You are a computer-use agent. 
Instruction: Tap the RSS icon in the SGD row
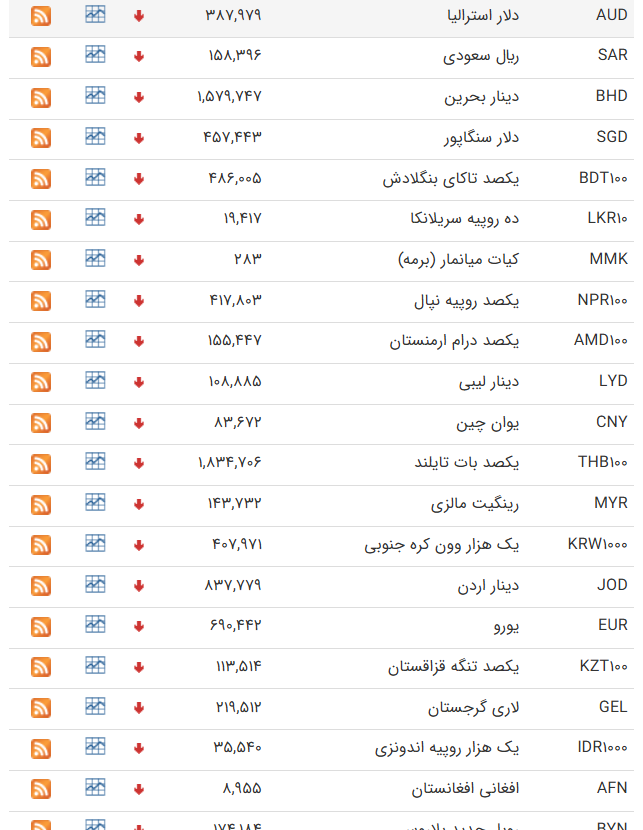pos(41,138)
